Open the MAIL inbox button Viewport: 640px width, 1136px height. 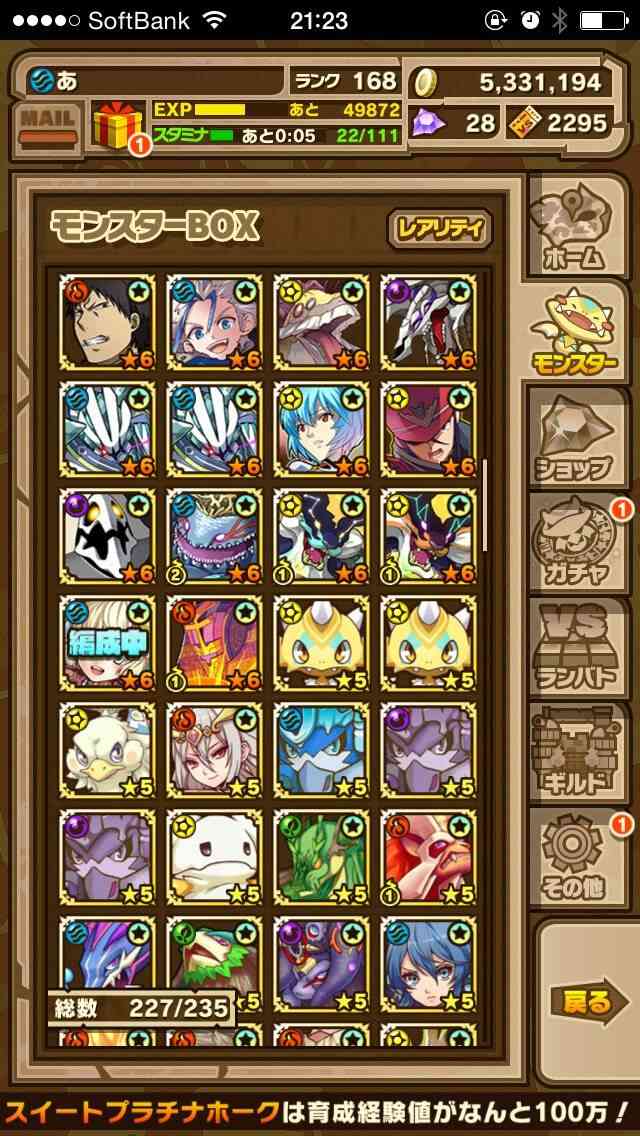[47, 127]
